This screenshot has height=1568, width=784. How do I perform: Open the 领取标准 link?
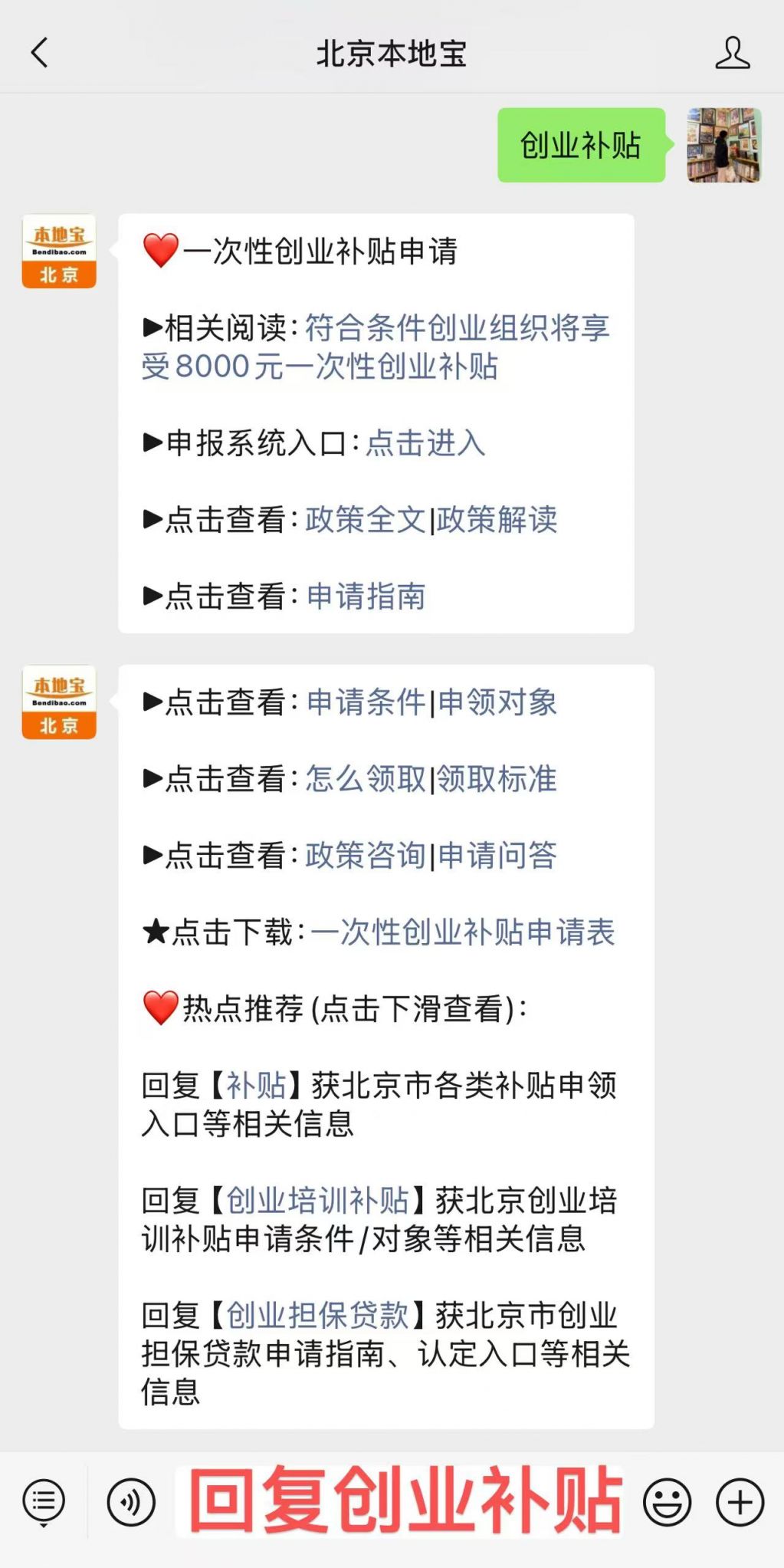point(497,779)
